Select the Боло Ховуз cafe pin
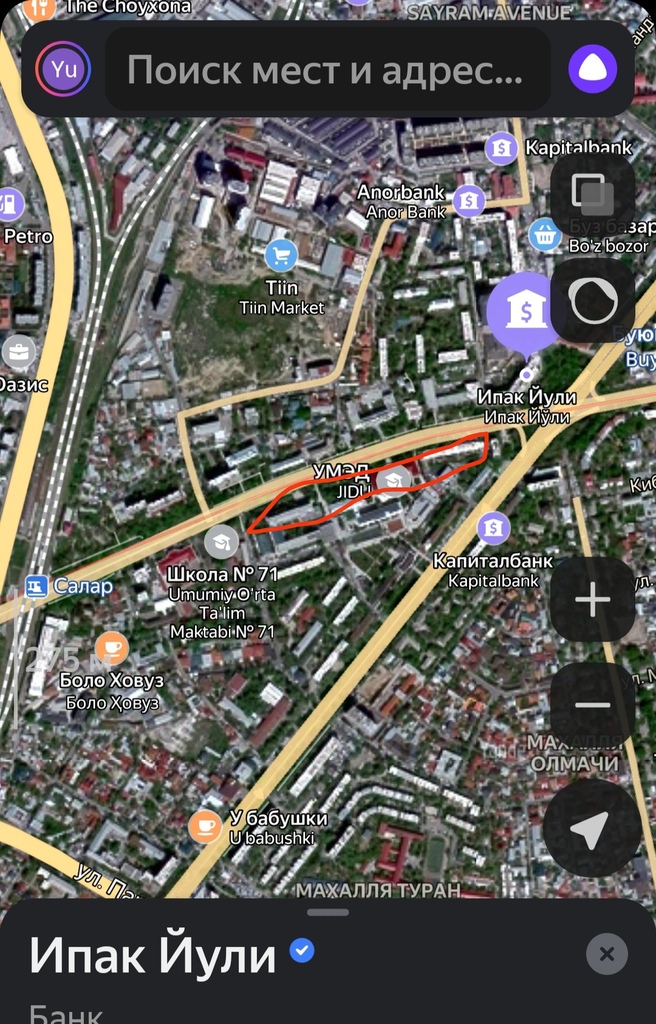This screenshot has height=1024, width=656. (x=111, y=648)
